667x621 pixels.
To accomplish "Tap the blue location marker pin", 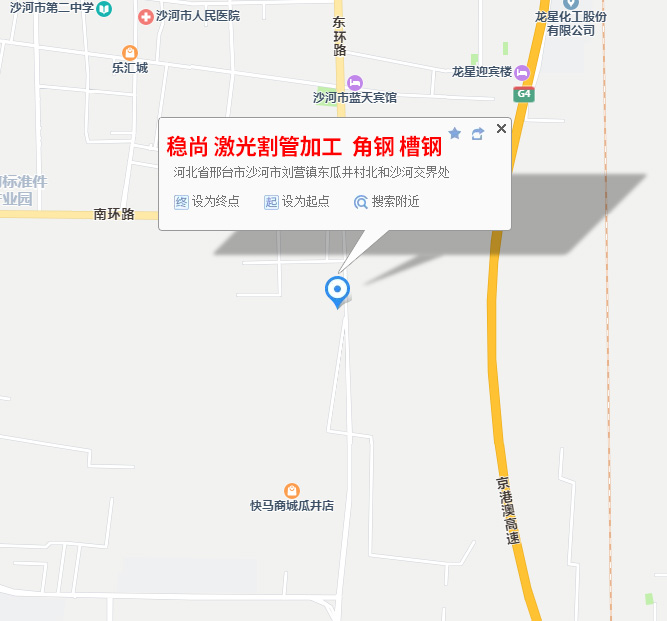I will pos(338,291).
